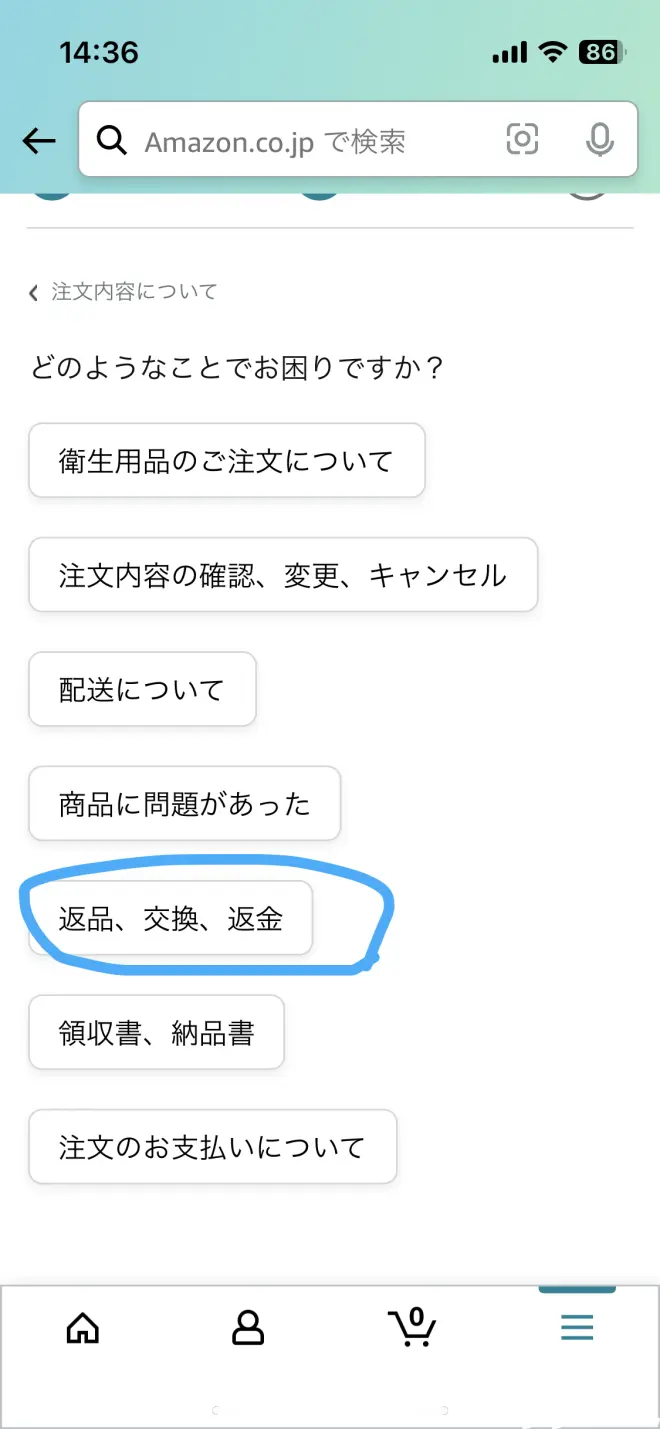This screenshot has height=1429, width=660.
Task: Tap the Amazon.co.jp search field
Action: (300, 141)
